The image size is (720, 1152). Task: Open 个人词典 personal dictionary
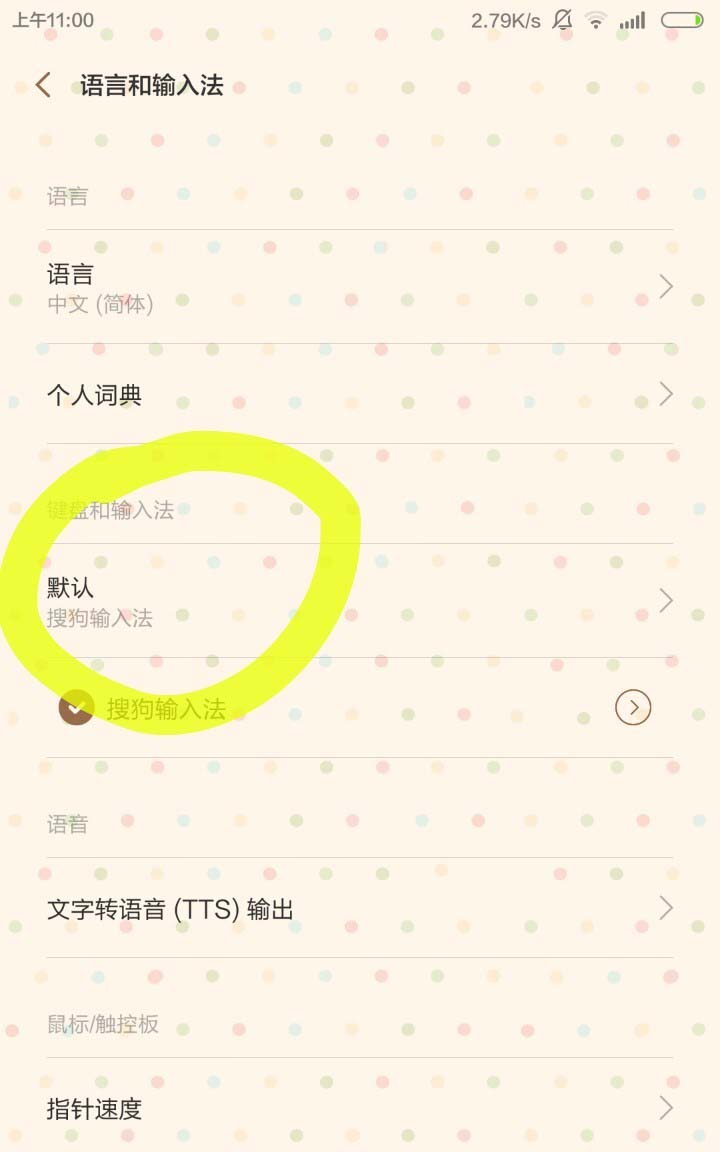tap(360, 394)
